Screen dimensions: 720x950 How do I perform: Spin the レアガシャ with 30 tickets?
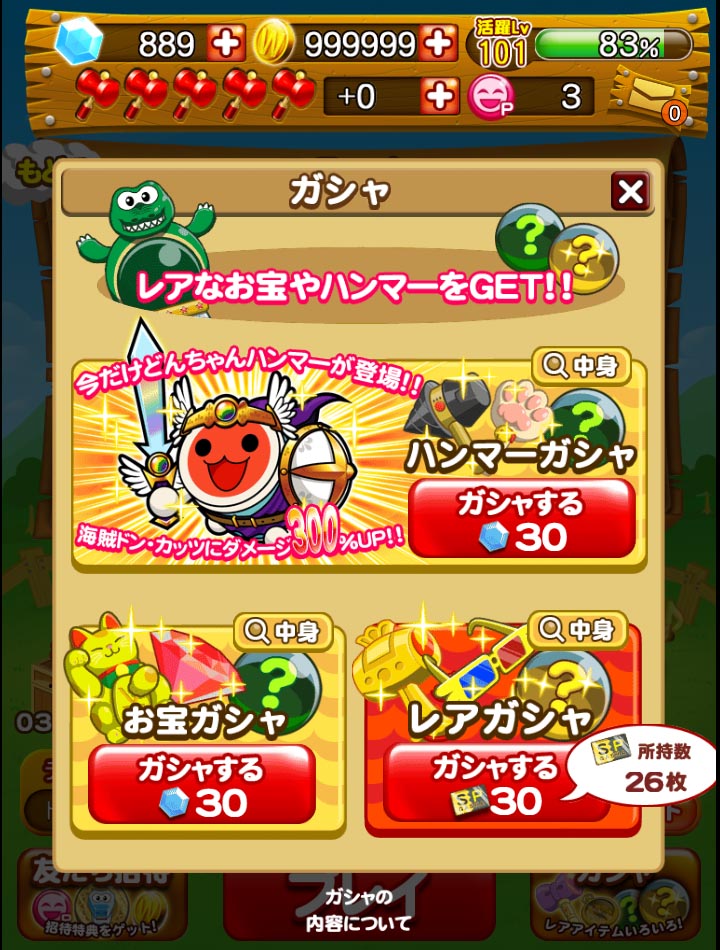(486, 783)
